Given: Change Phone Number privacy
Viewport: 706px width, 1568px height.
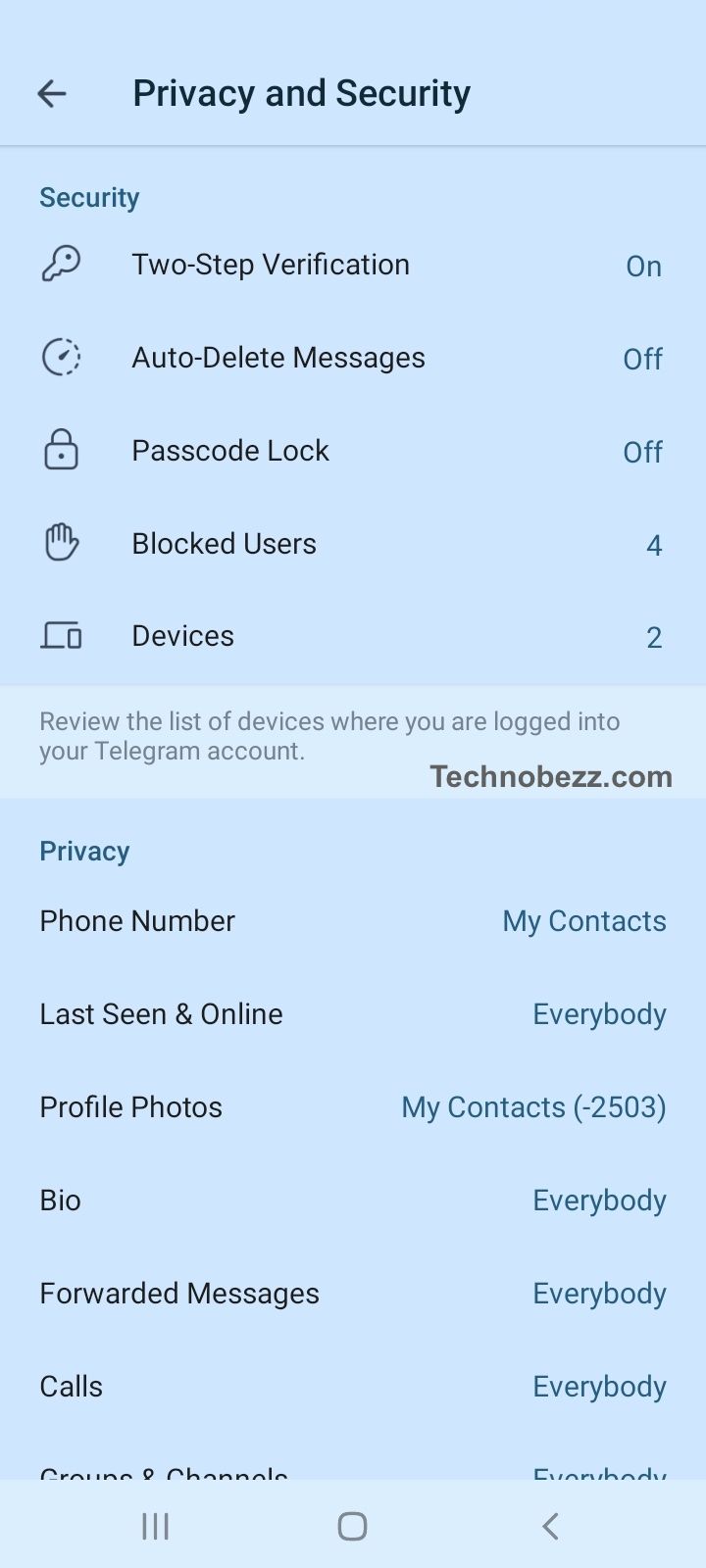Looking at the screenshot, I should (x=353, y=921).
